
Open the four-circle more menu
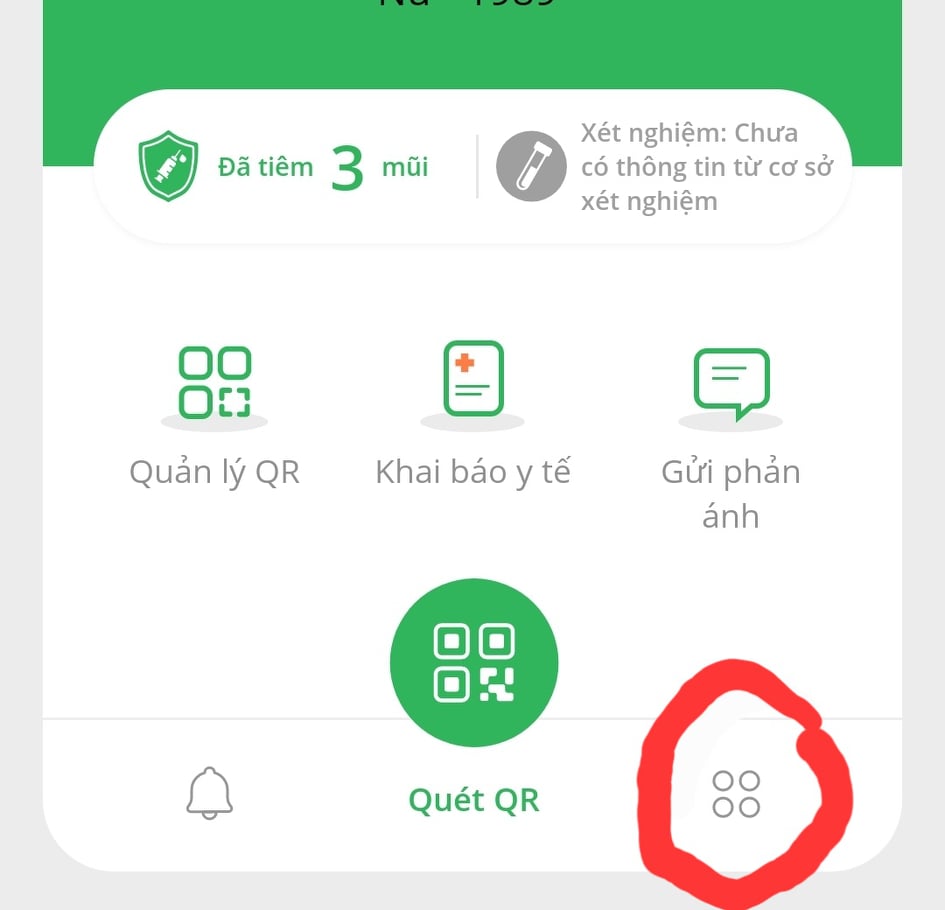click(736, 795)
